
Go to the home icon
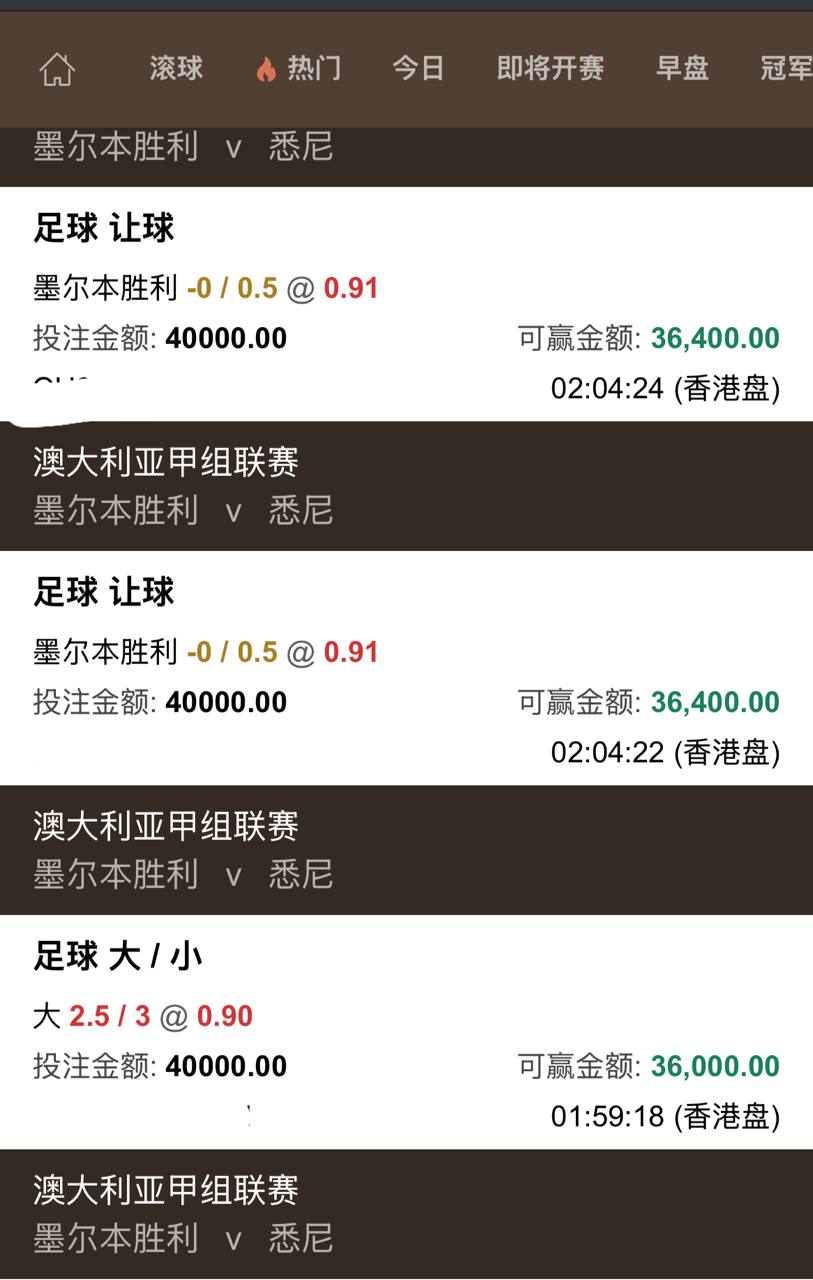57,69
